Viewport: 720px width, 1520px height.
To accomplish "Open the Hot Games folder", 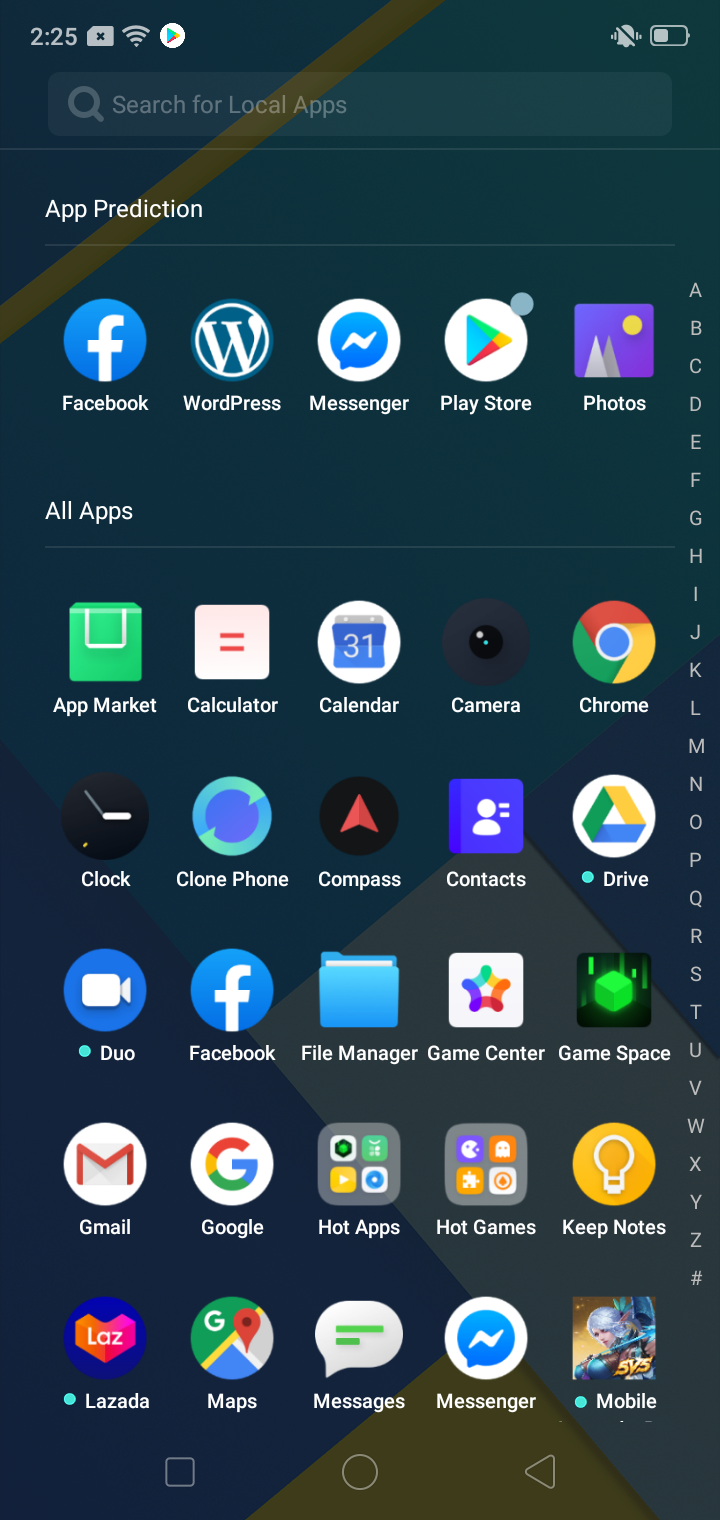I will 486,1165.
